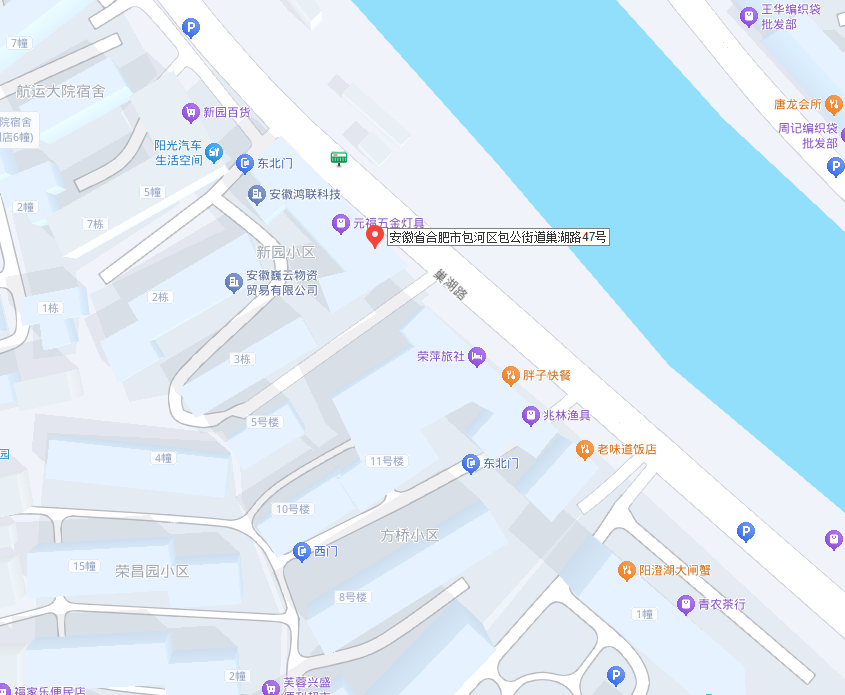This screenshot has width=845, height=695.
Task: Tap the 西门 gate marker
Action: tap(301, 551)
